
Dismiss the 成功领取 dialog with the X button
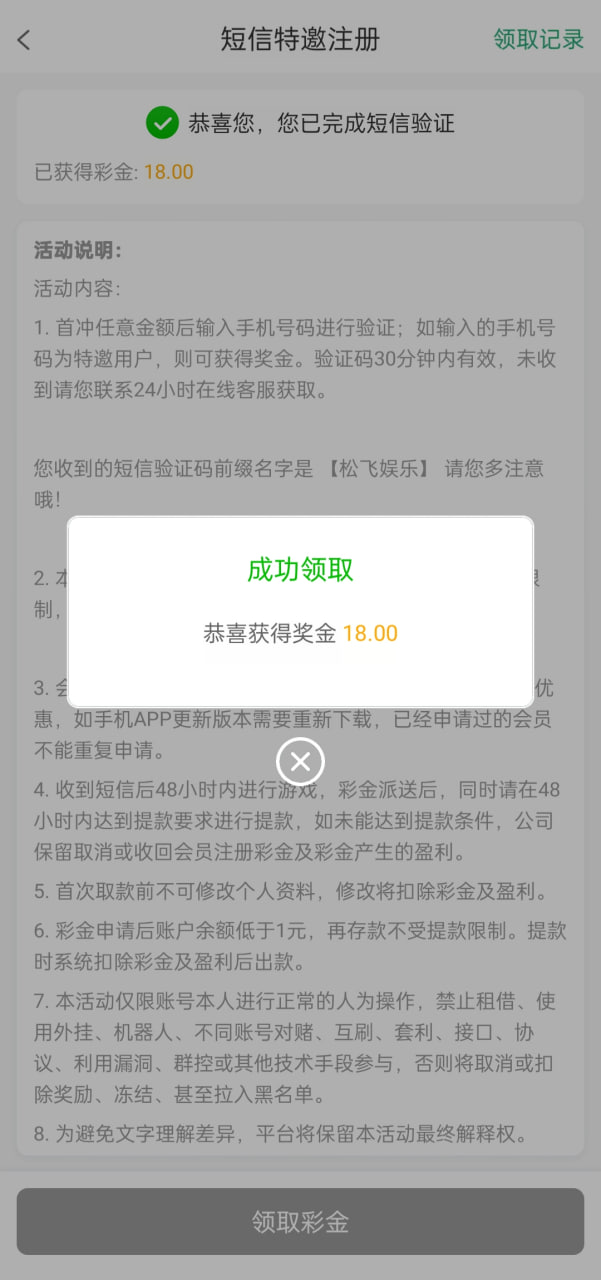click(300, 763)
